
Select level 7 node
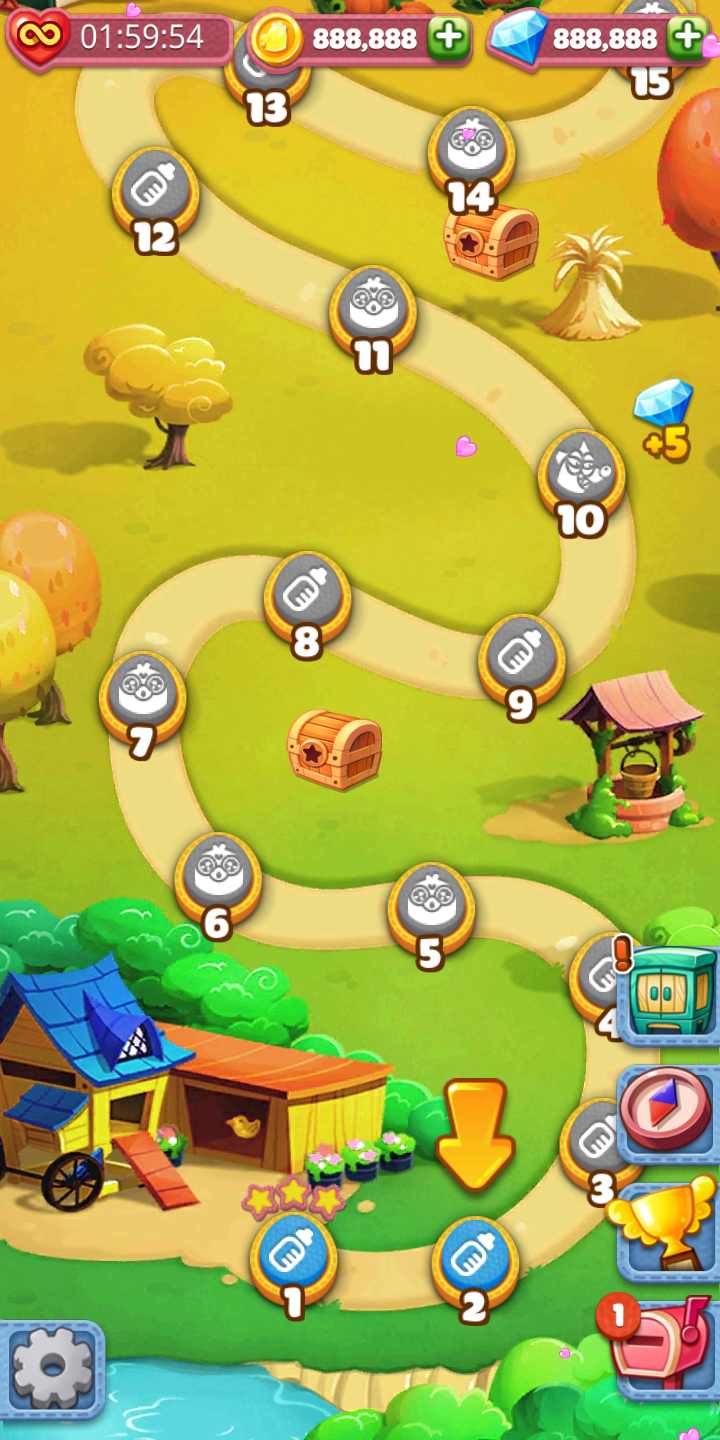142,694
